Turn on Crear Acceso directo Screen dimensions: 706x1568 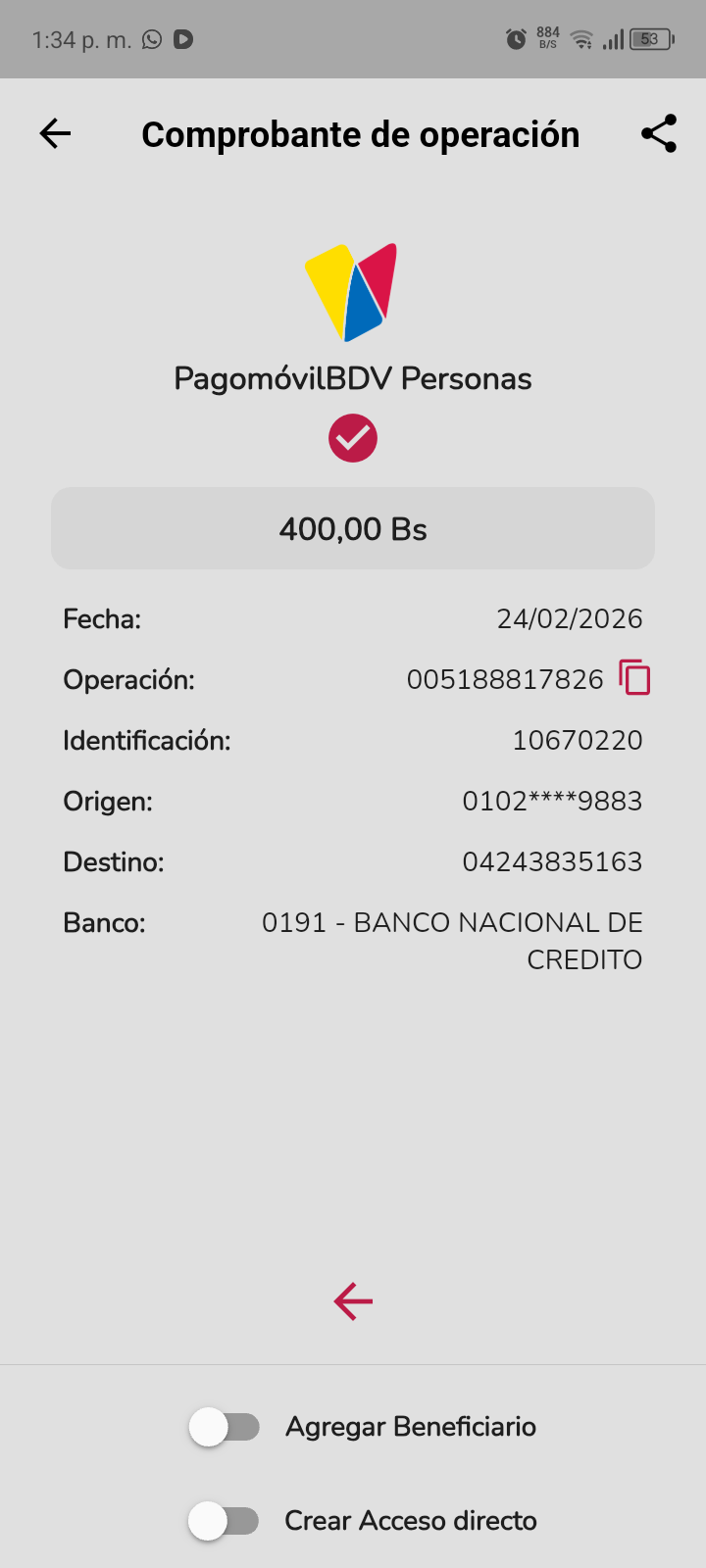coord(225,1521)
